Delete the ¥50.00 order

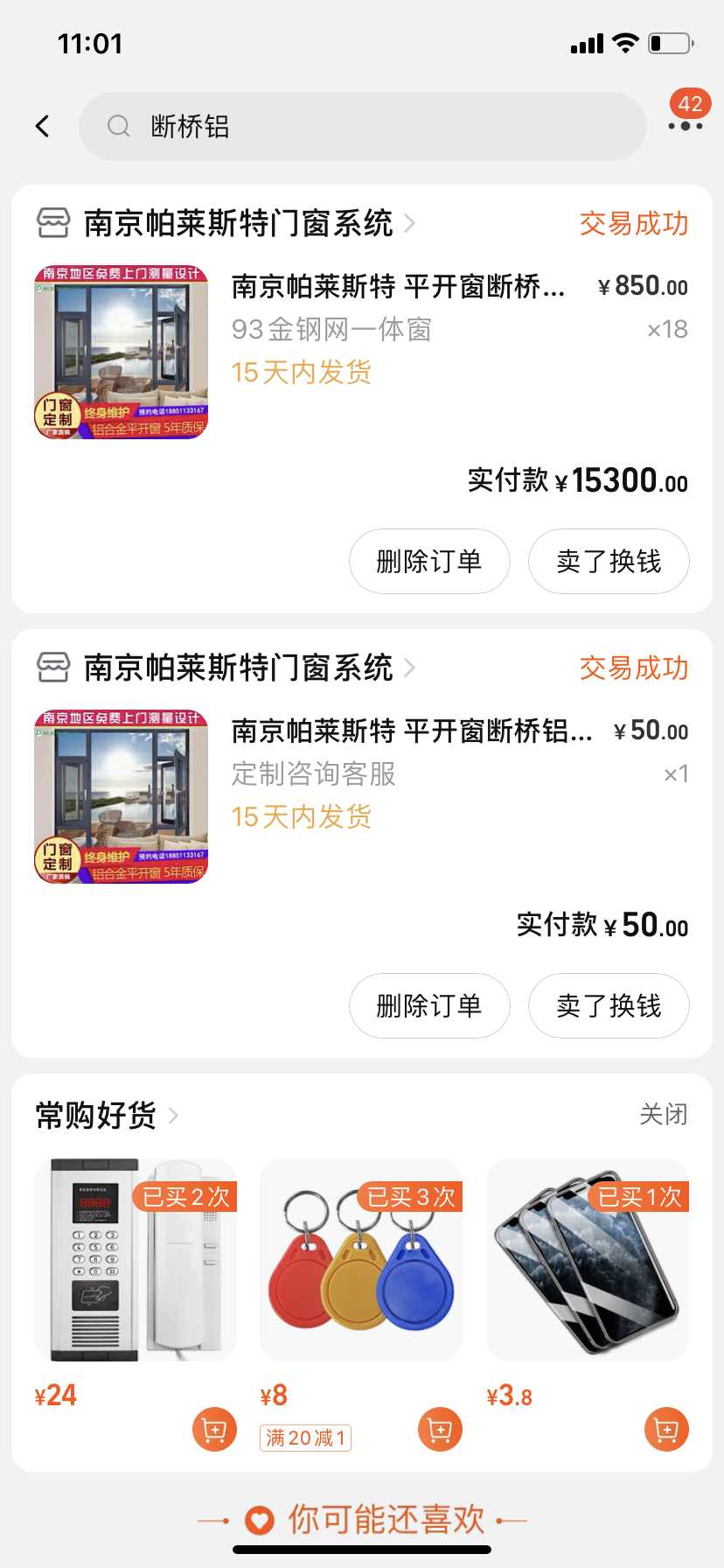pos(429,1006)
